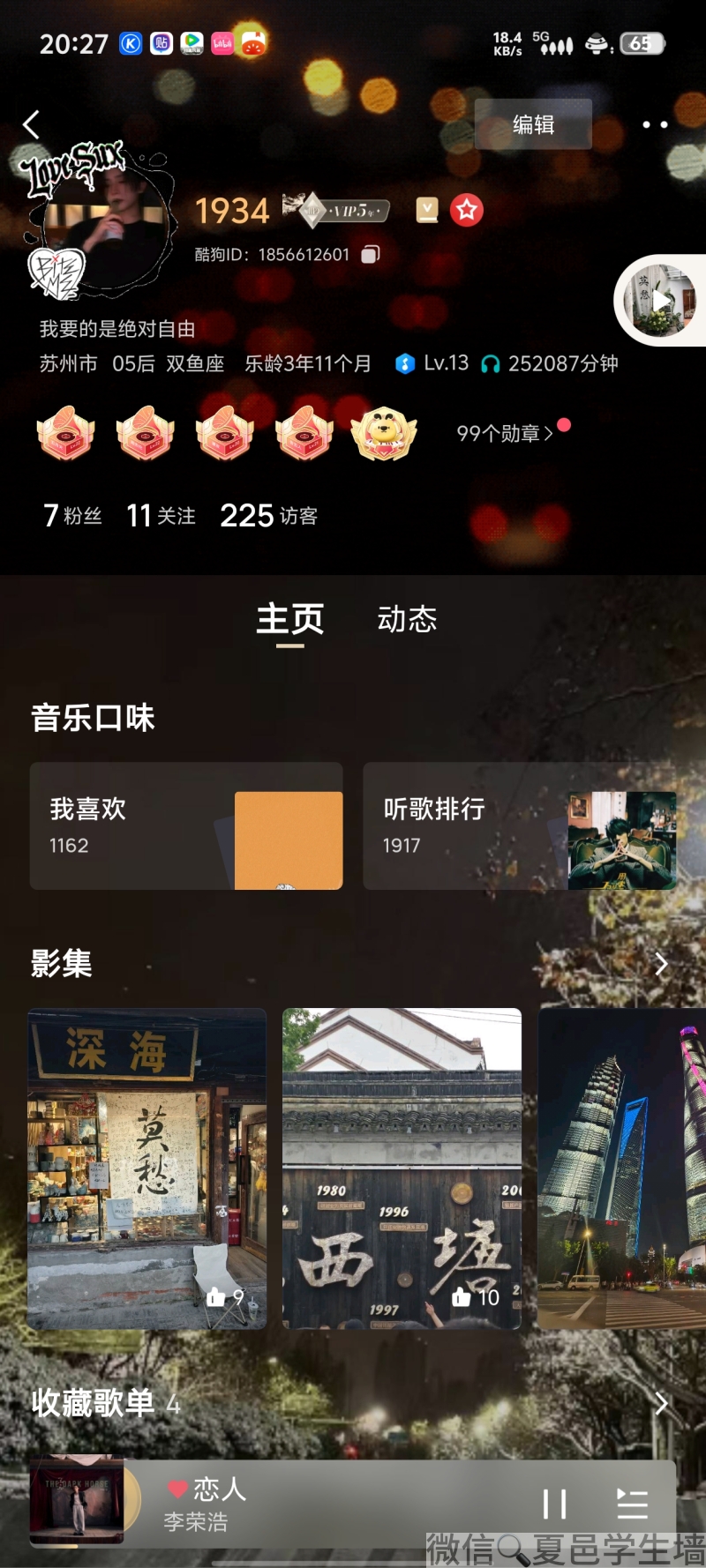The height and width of the screenshot is (1568, 706).
Task: Open the play queue list icon
Action: tap(632, 1504)
